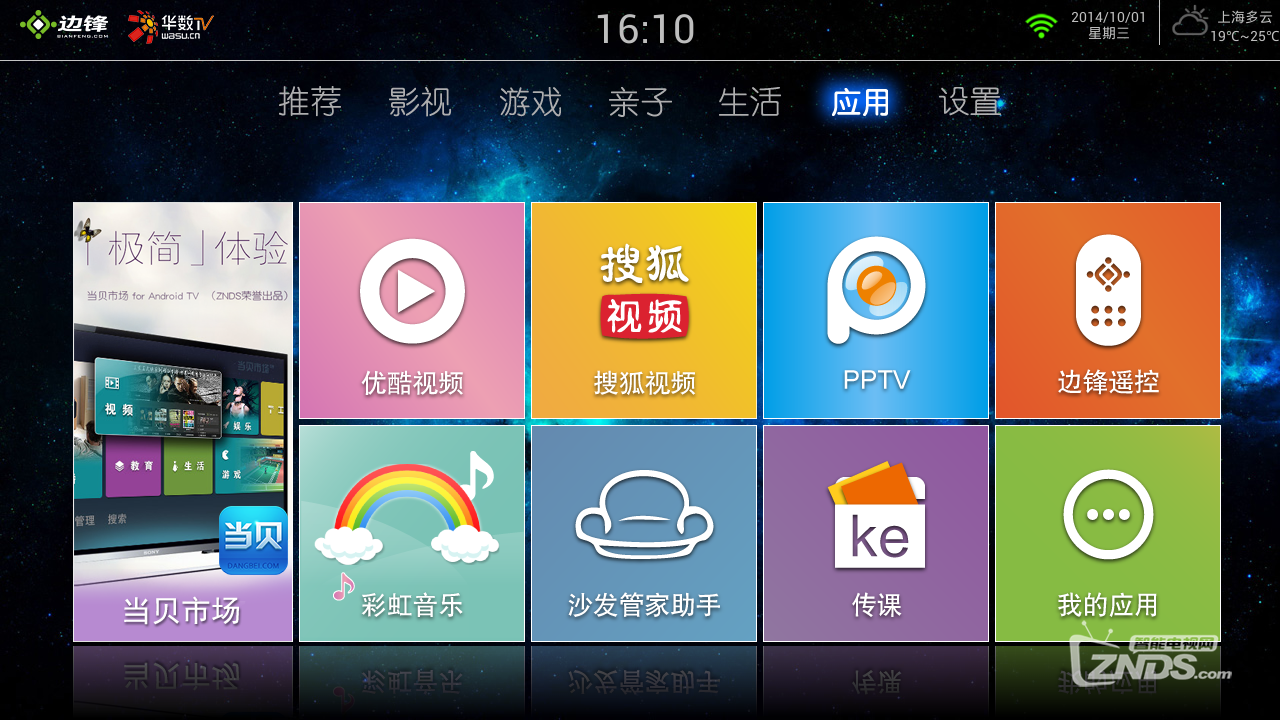Open 沙发管家助手 tile
The image size is (1280, 720).
point(644,533)
